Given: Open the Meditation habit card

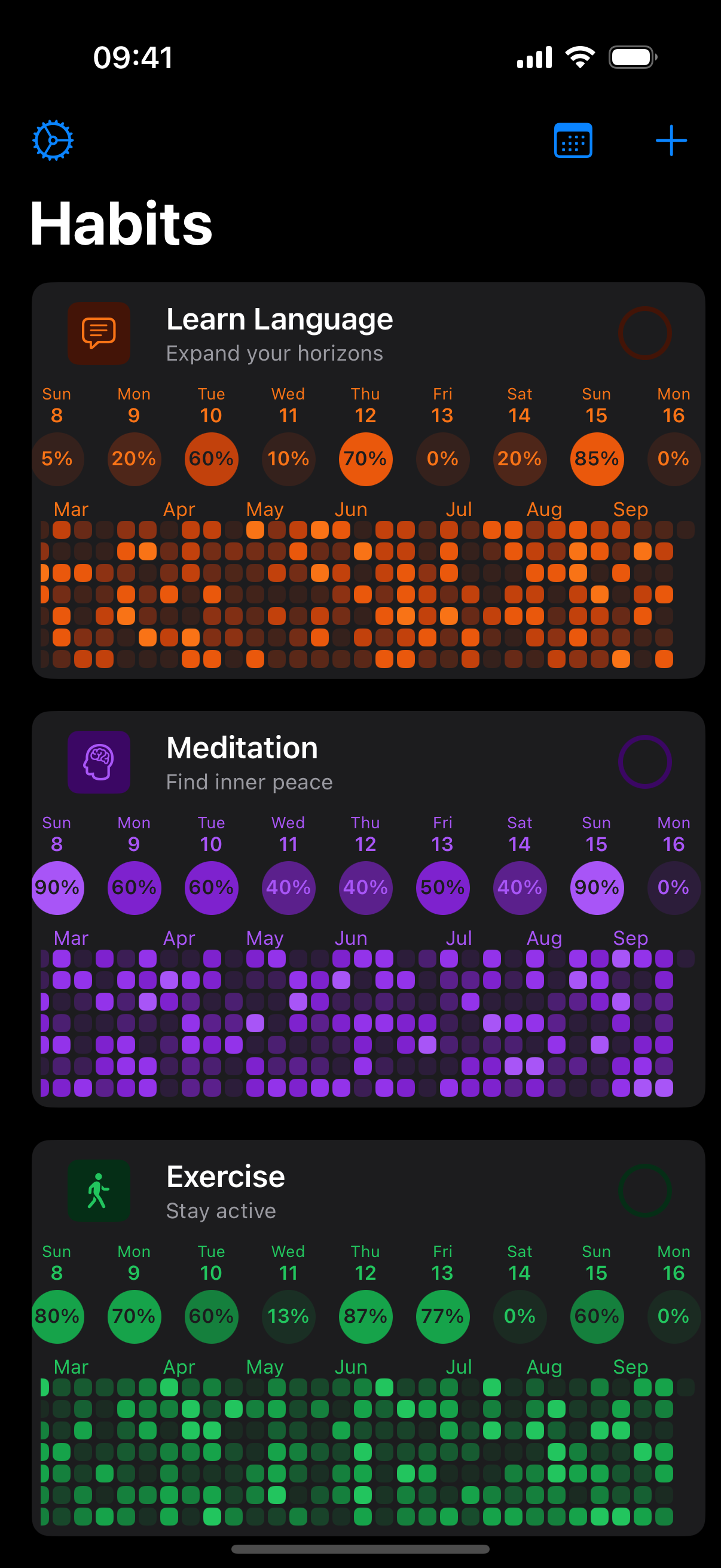Looking at the screenshot, I should 242,748.
